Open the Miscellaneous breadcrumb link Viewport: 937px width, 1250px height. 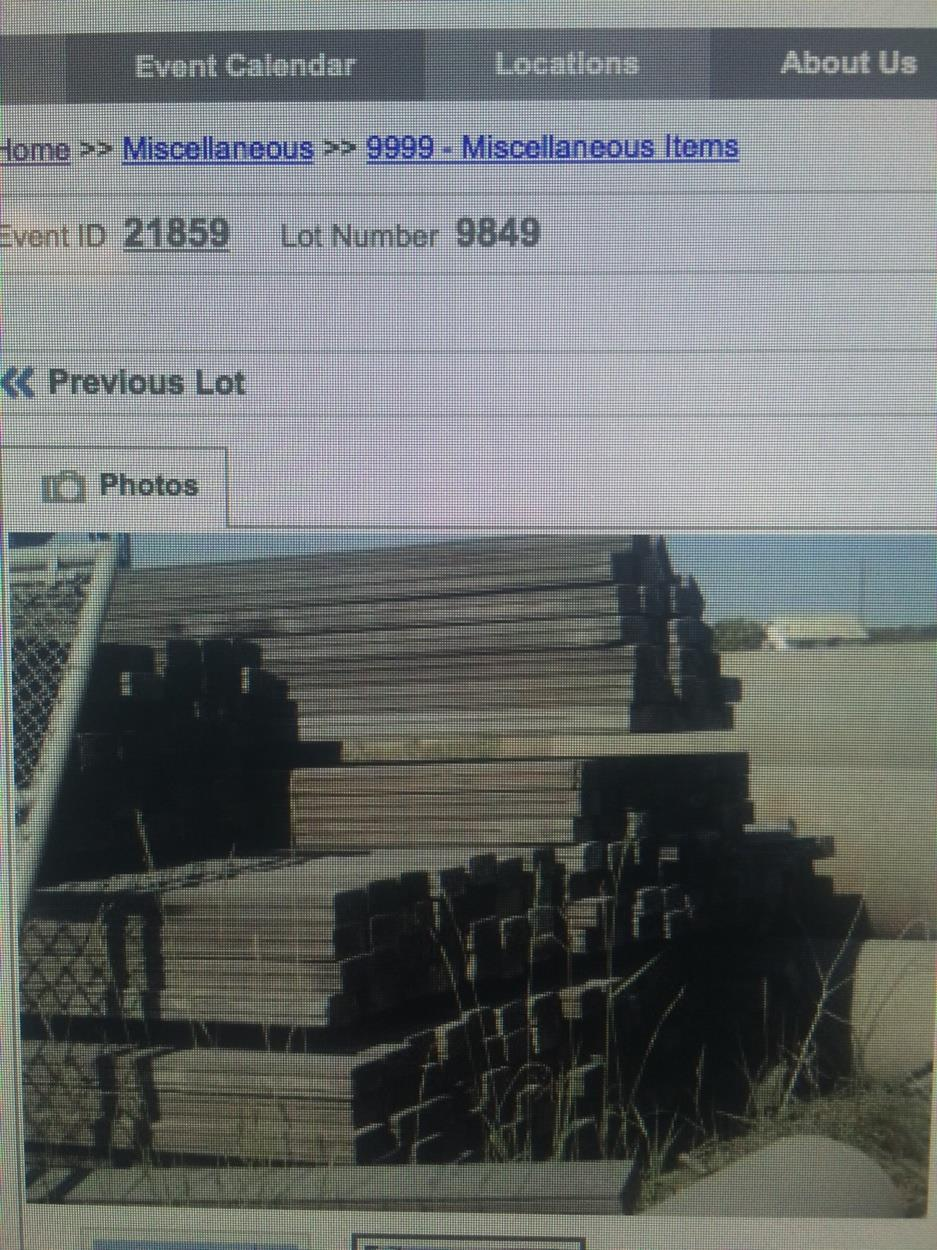coord(218,149)
